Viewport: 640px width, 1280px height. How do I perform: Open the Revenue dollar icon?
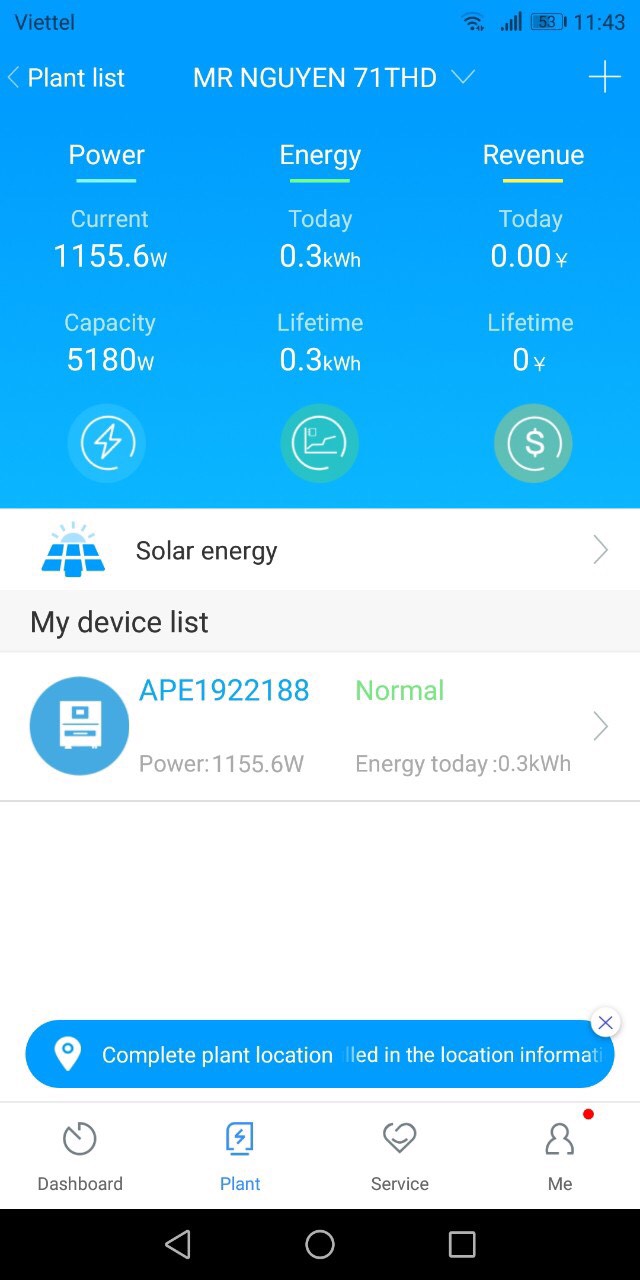[x=533, y=443]
